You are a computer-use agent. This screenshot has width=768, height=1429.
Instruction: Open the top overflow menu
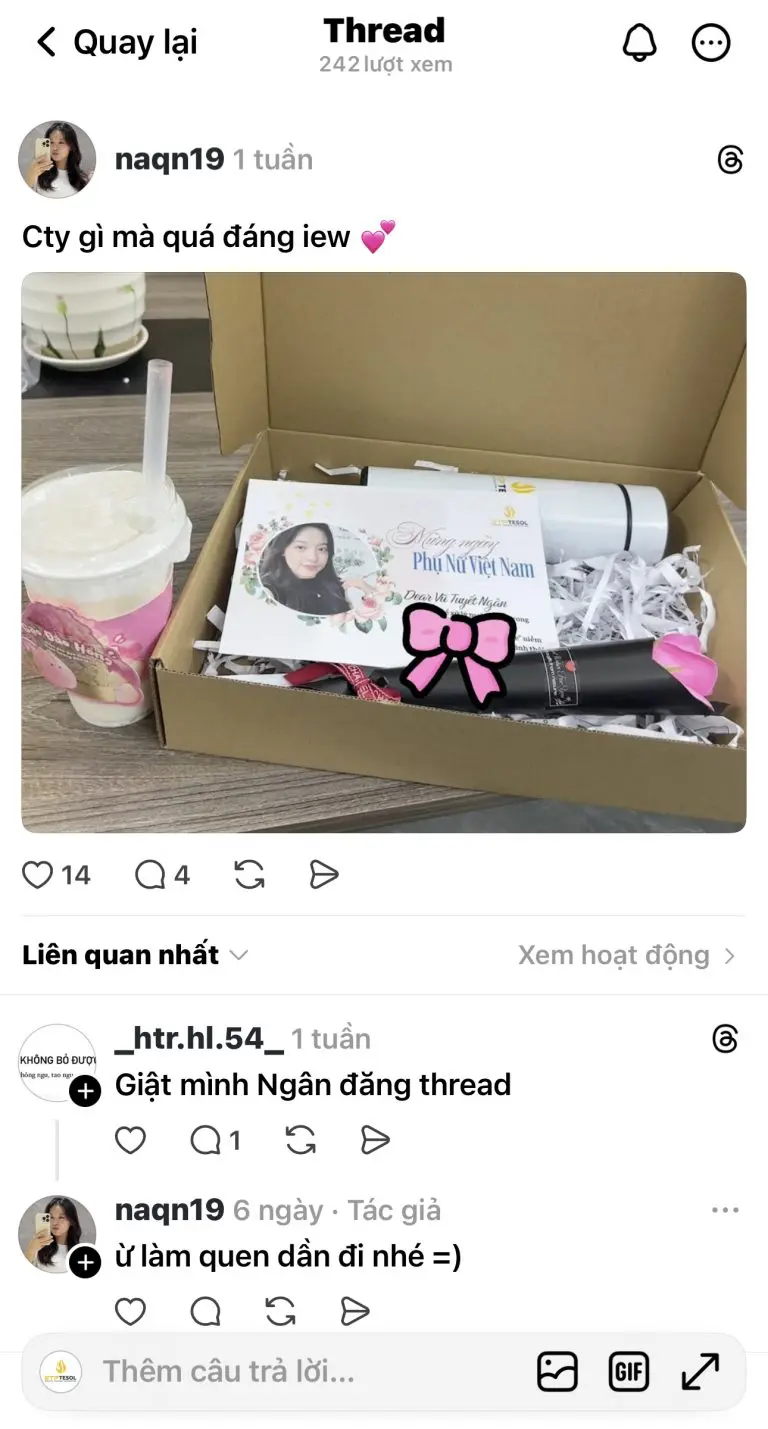[x=711, y=43]
